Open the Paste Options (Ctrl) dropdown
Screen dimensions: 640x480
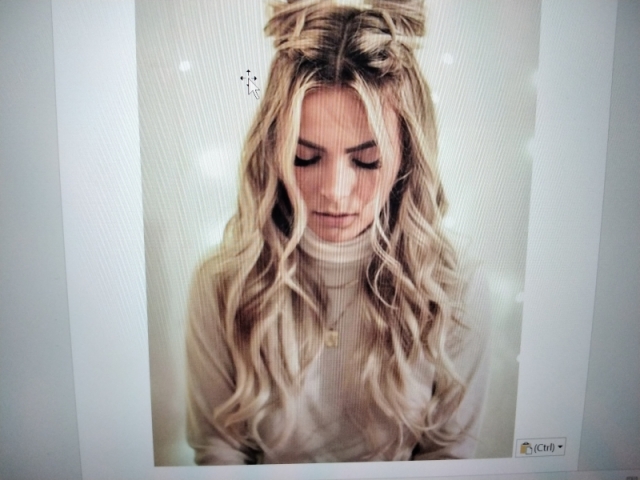click(x=540, y=447)
